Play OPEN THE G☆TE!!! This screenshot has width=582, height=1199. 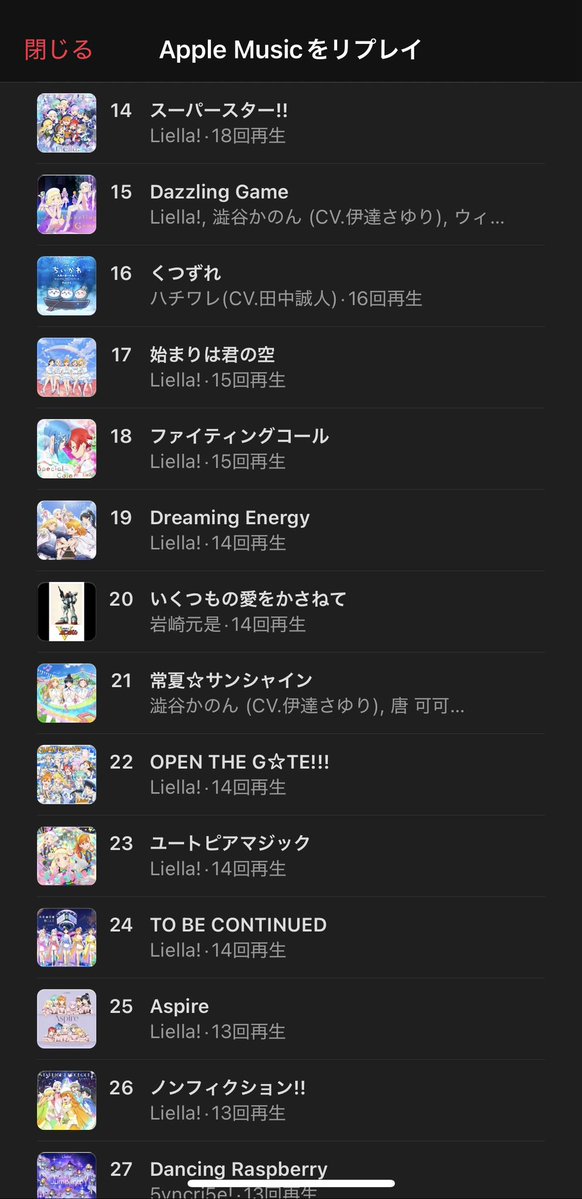click(291, 775)
